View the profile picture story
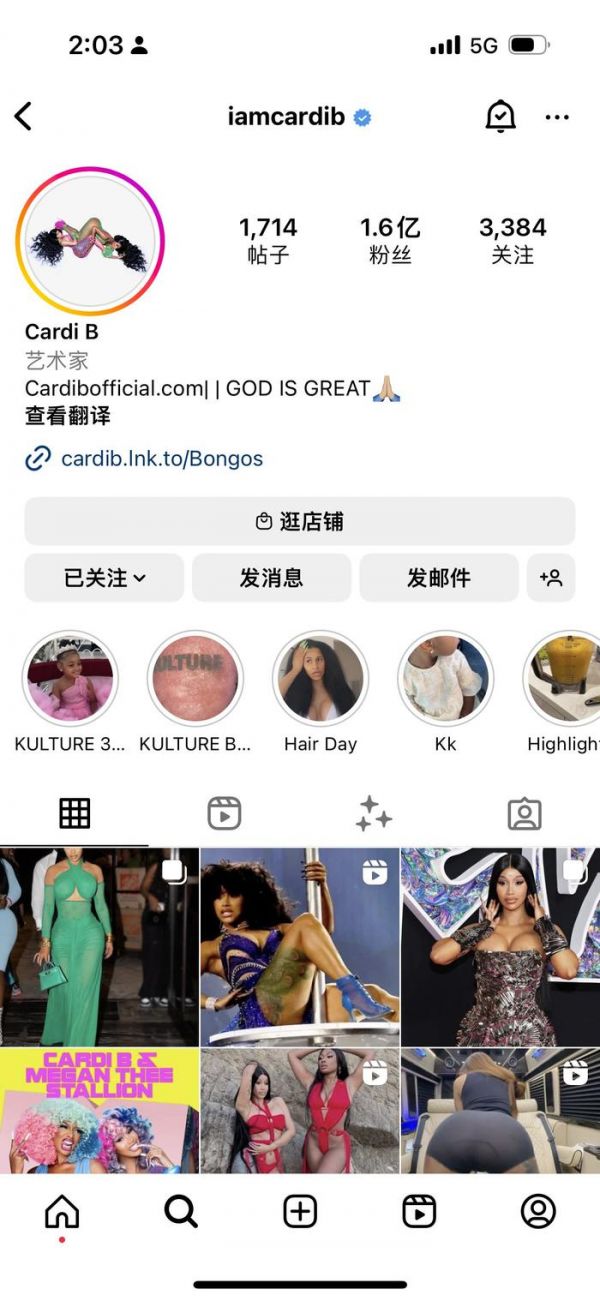 pos(90,241)
